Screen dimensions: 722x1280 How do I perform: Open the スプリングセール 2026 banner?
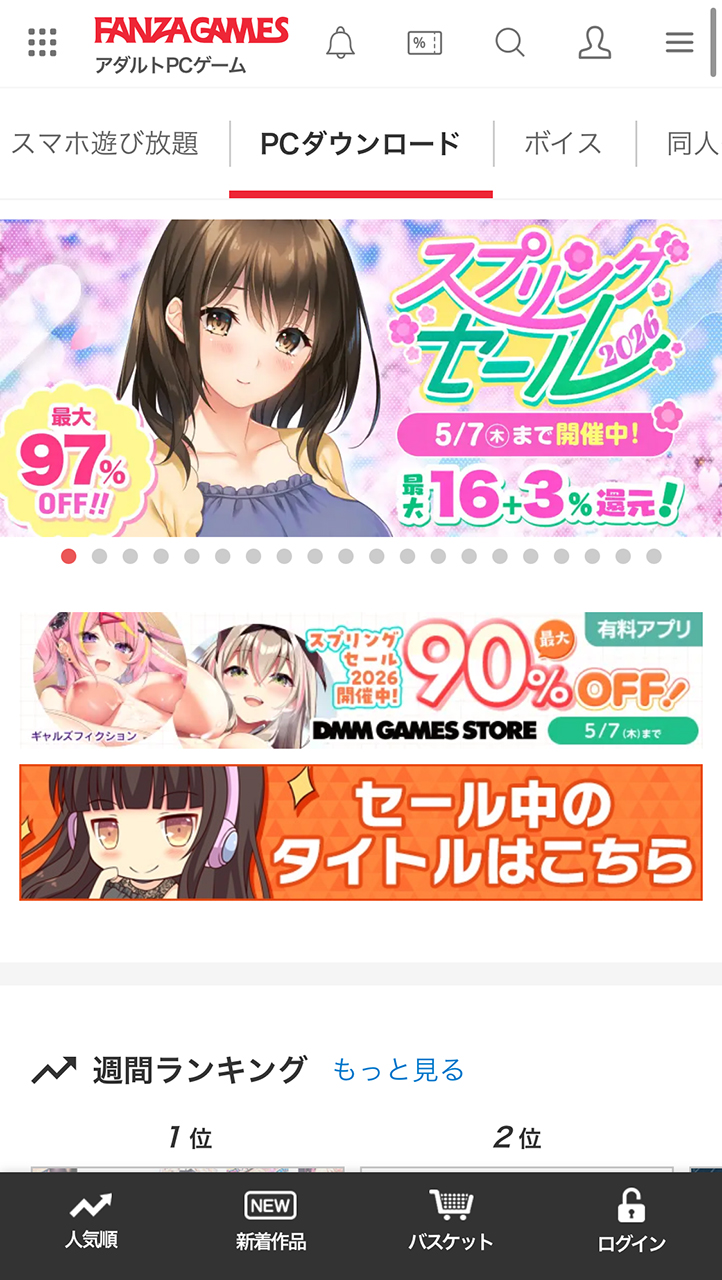coord(361,378)
